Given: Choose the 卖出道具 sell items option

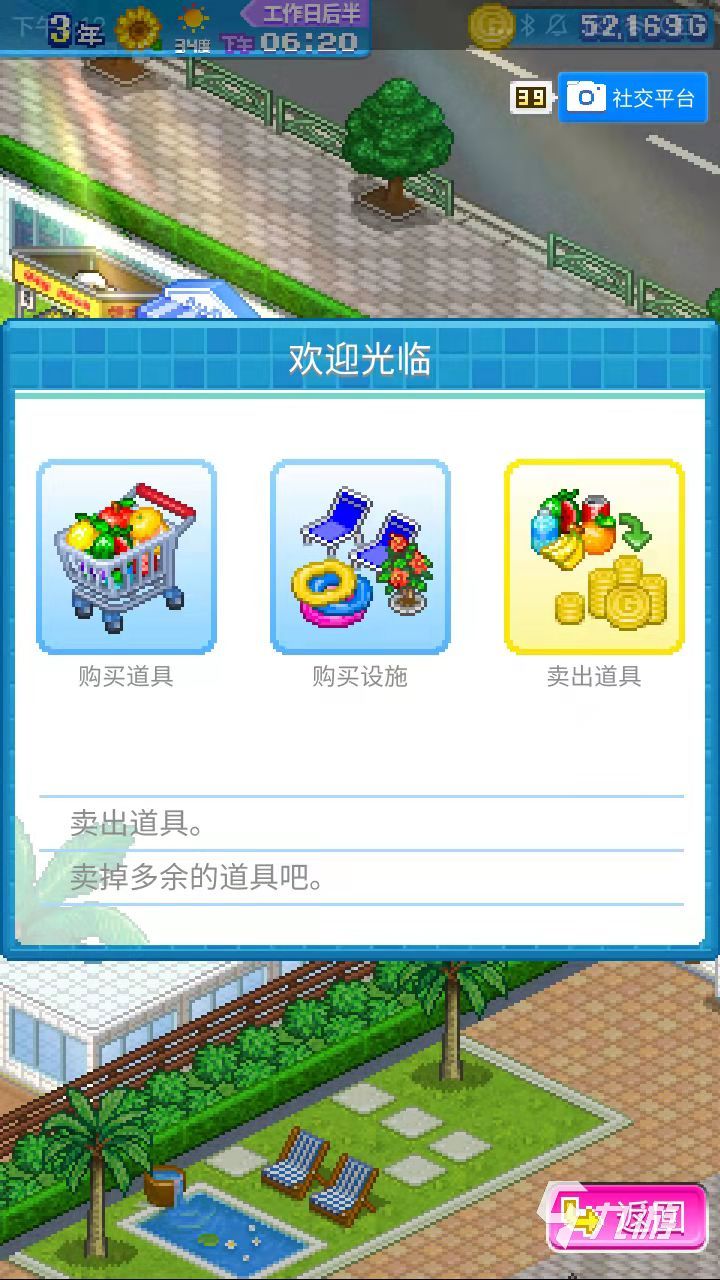Looking at the screenshot, I should (594, 557).
